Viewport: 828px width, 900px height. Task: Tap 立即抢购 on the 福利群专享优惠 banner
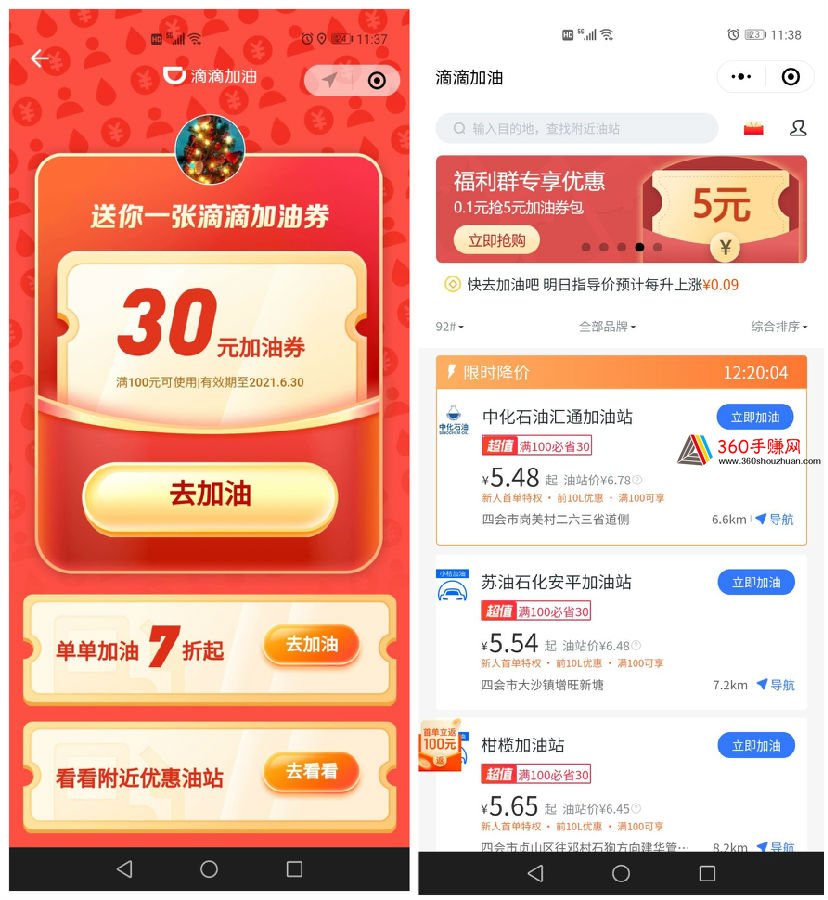pos(496,240)
